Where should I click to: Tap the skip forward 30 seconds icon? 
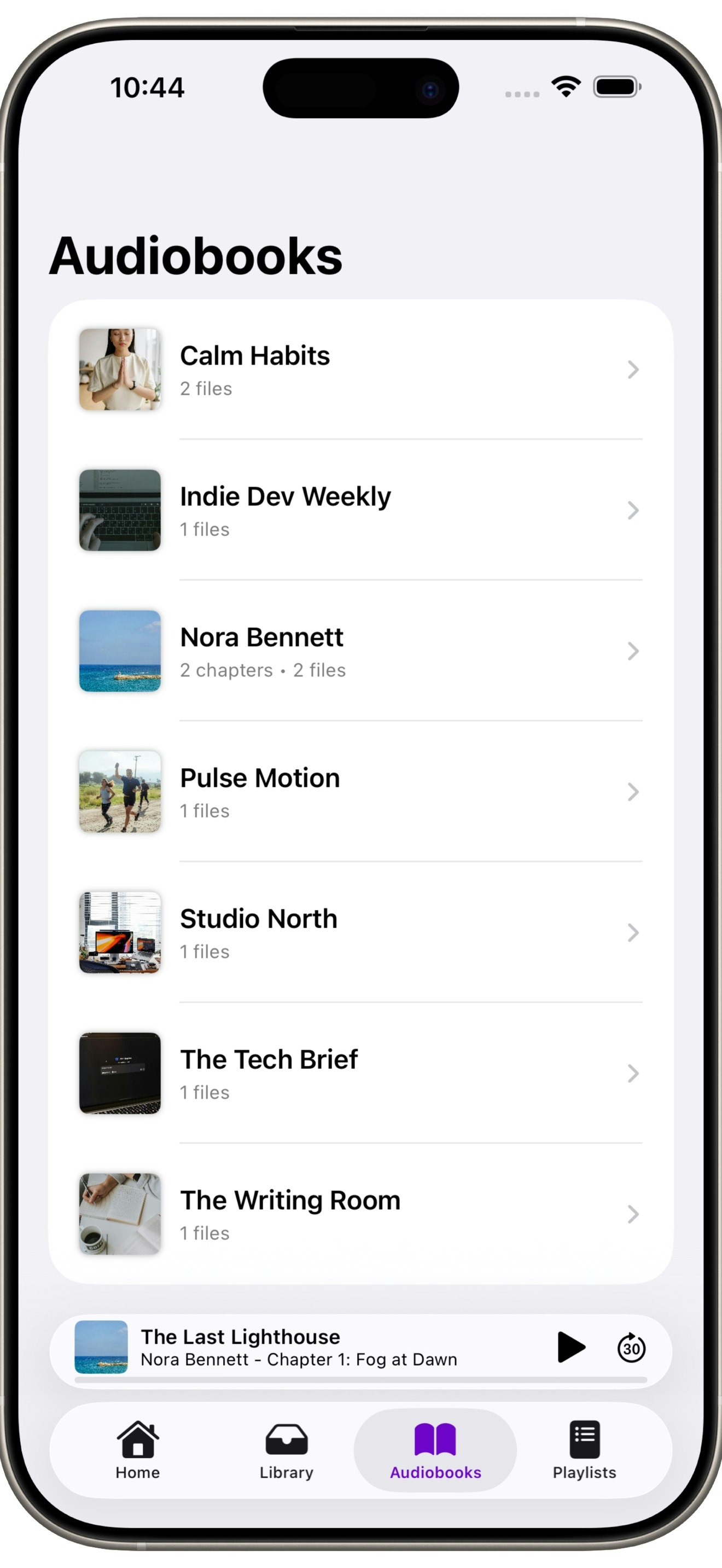click(631, 1347)
